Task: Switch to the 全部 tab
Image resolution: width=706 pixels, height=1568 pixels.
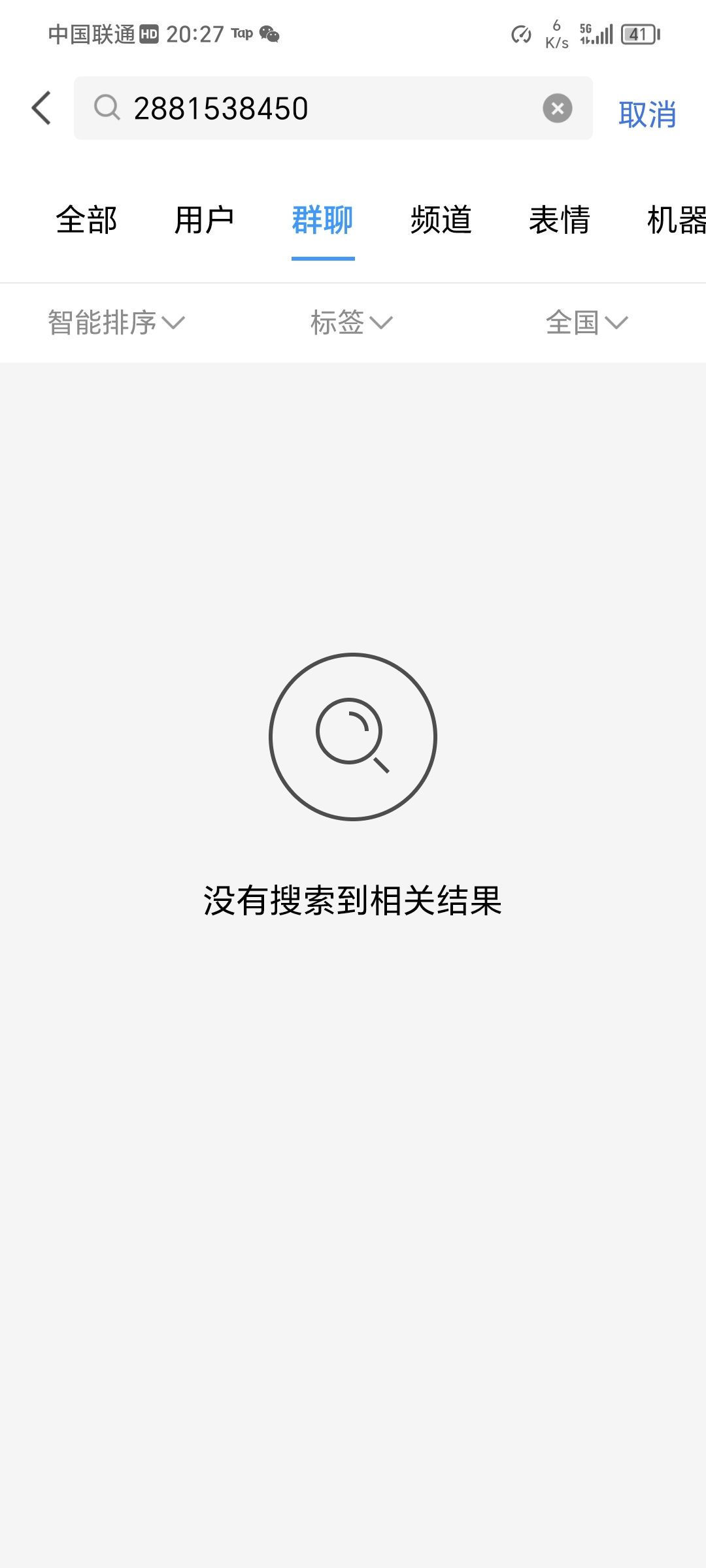Action: 86,220
